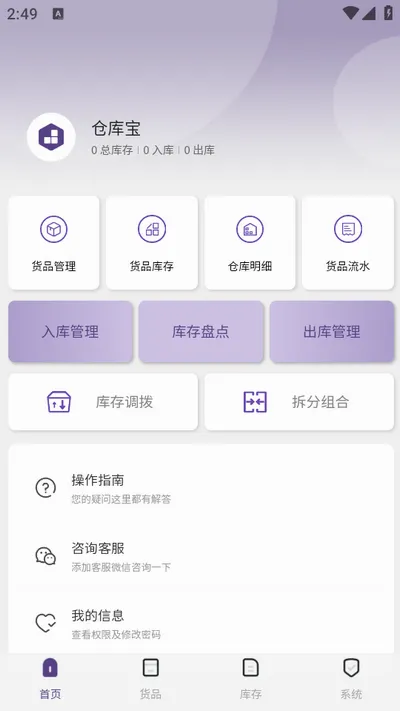Viewport: 400px width, 711px height.
Task: Open the 货品管理 card
Action: click(x=54, y=243)
